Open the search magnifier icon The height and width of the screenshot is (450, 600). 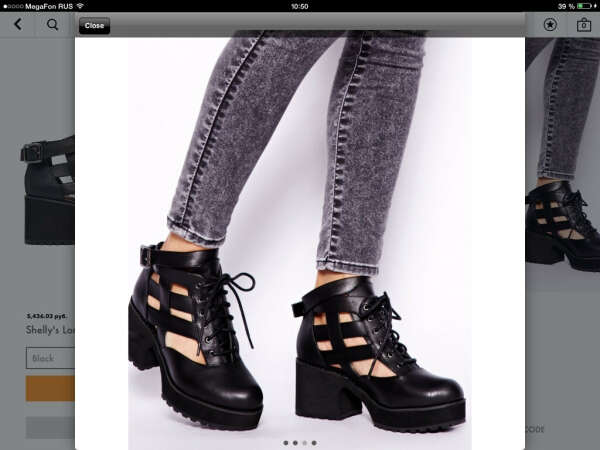pos(52,24)
